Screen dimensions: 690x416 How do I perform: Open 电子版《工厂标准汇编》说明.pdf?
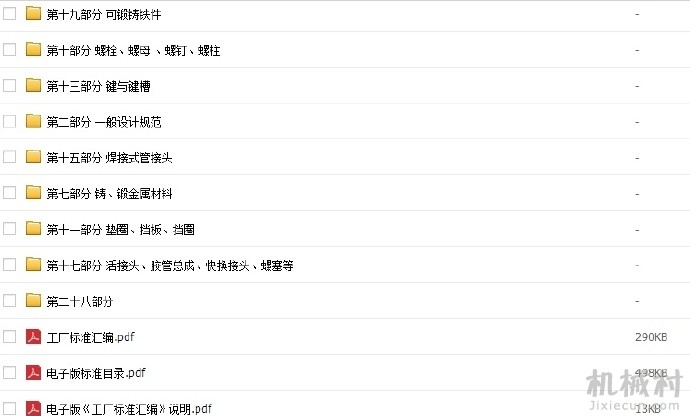[129, 408]
